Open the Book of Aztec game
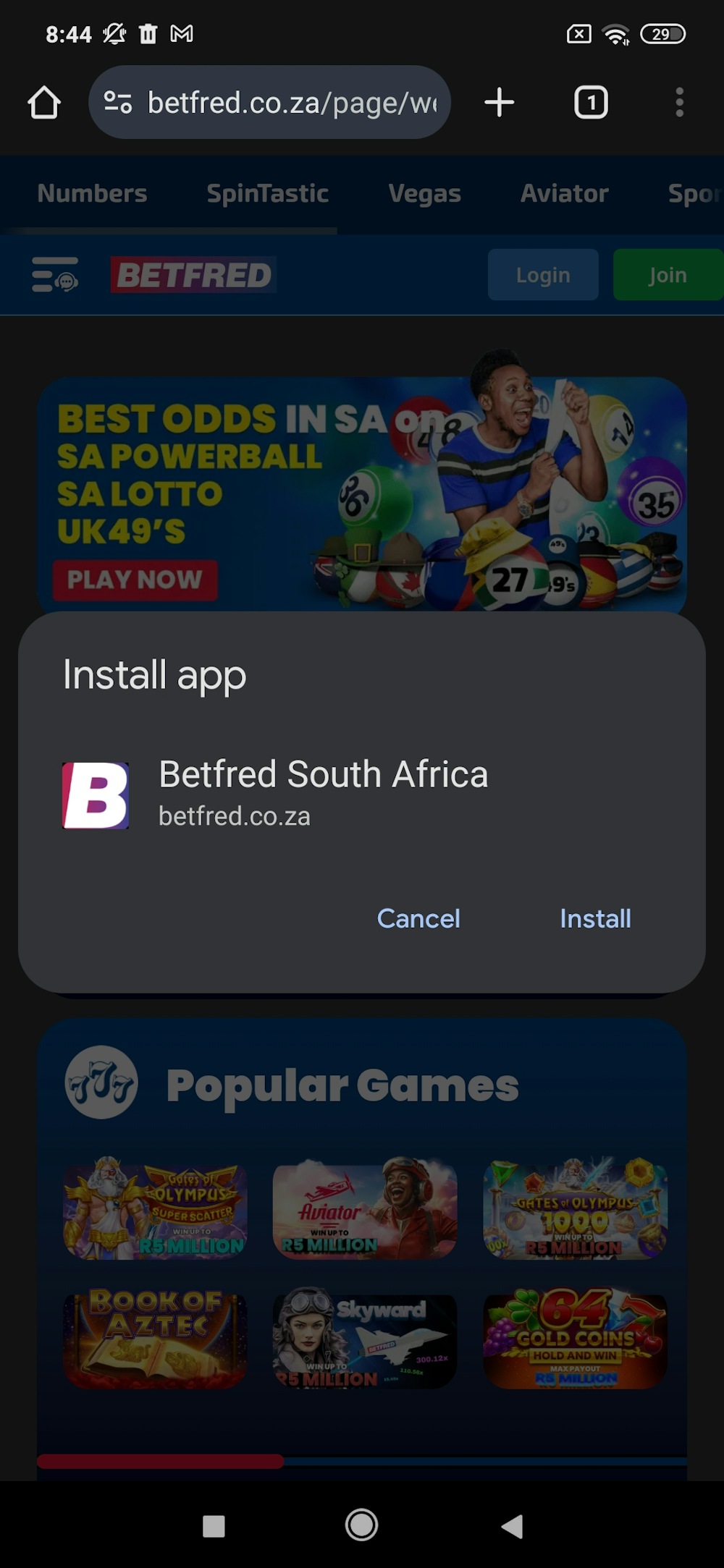Viewport: 724px width, 1568px height. pyautogui.click(x=153, y=1340)
